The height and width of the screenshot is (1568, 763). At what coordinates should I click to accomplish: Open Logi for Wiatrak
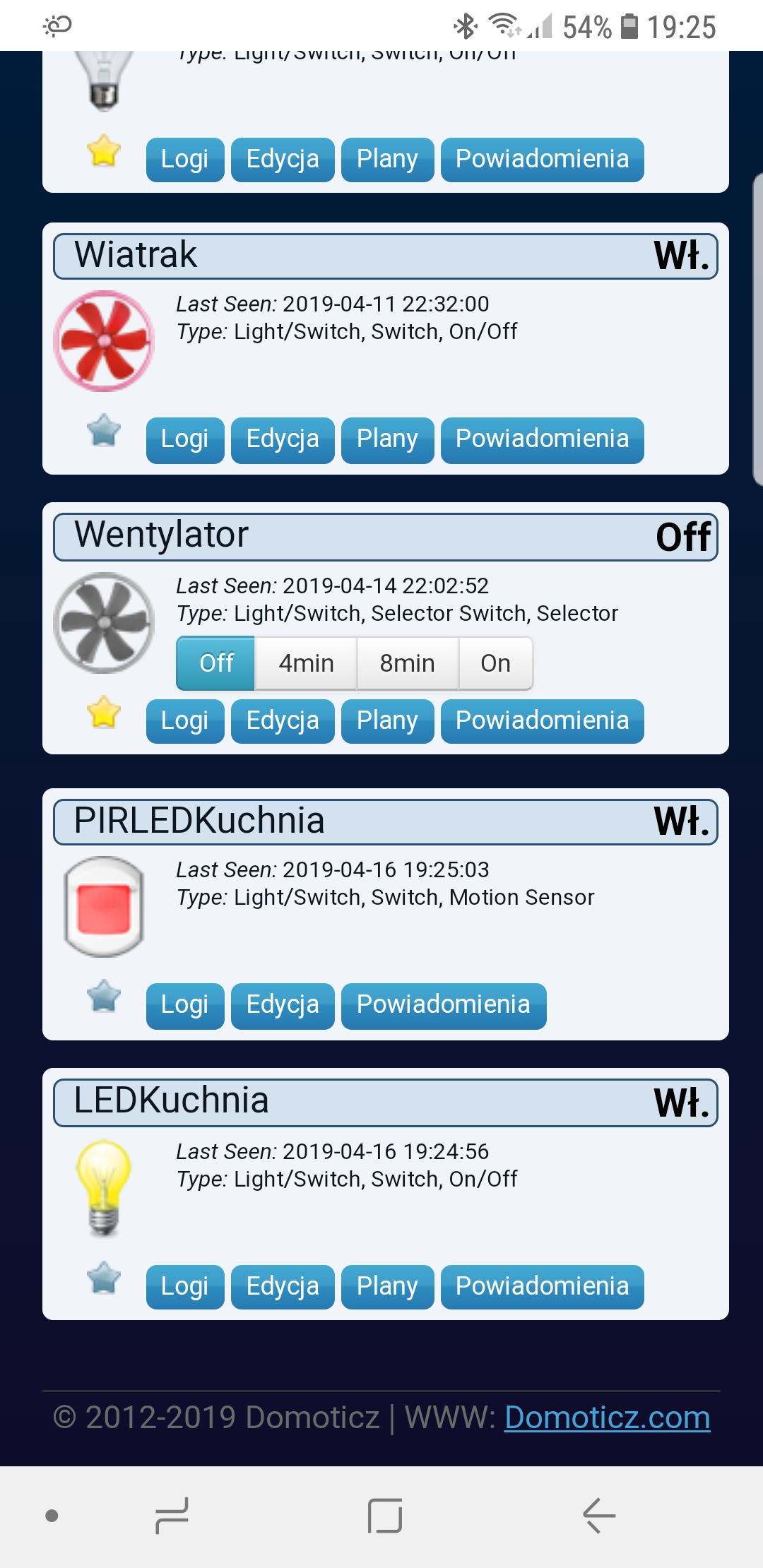[x=185, y=440]
